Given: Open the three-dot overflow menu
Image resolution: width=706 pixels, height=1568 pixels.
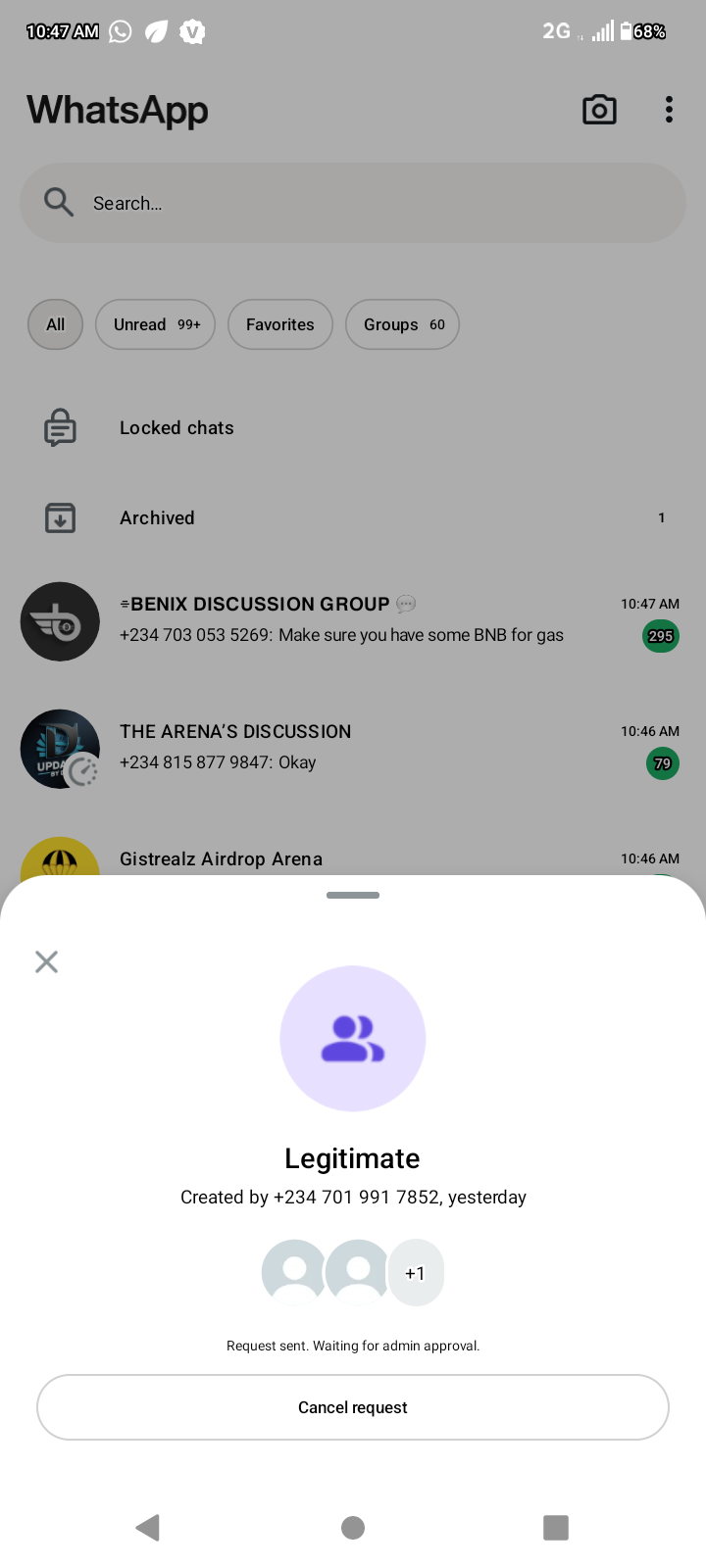Looking at the screenshot, I should coord(669,110).
